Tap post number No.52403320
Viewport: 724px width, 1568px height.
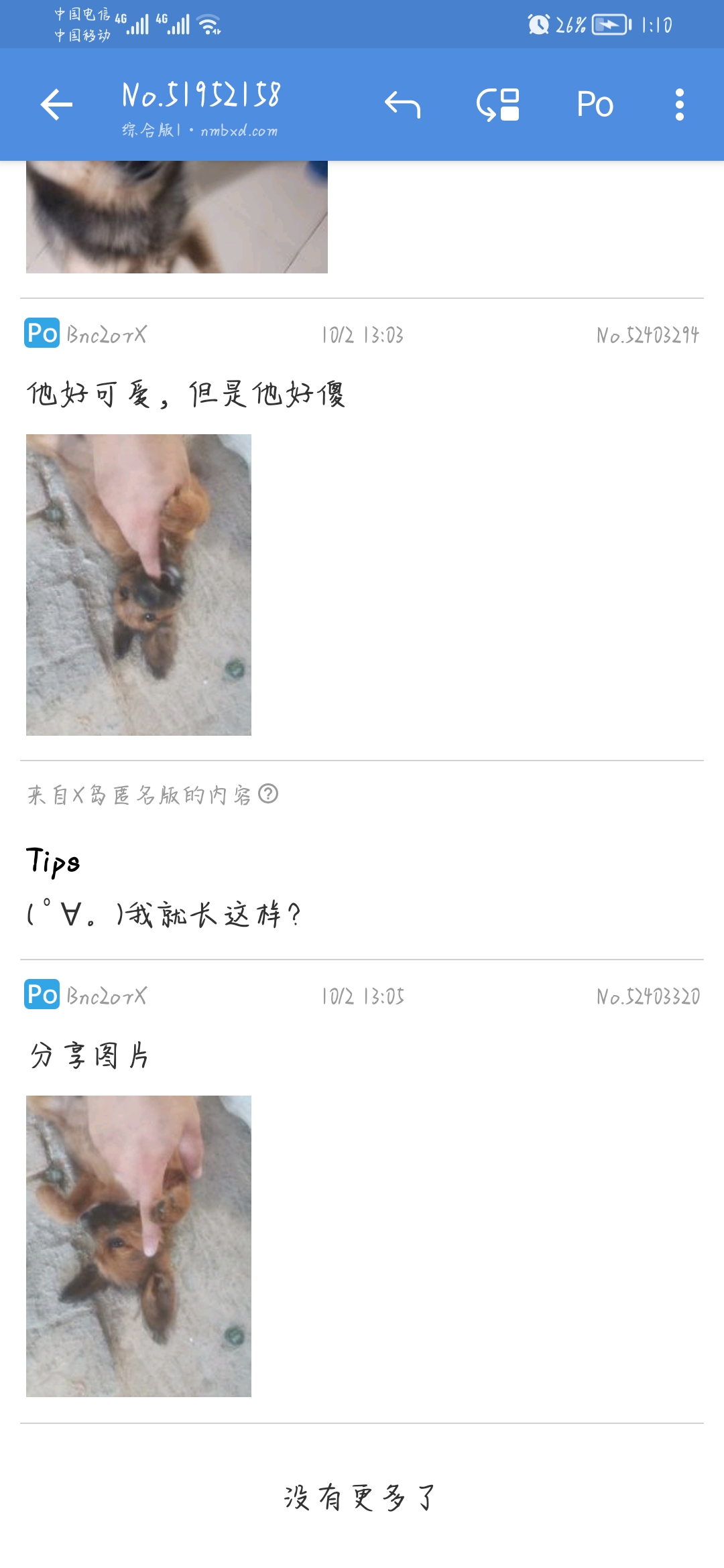click(x=648, y=996)
